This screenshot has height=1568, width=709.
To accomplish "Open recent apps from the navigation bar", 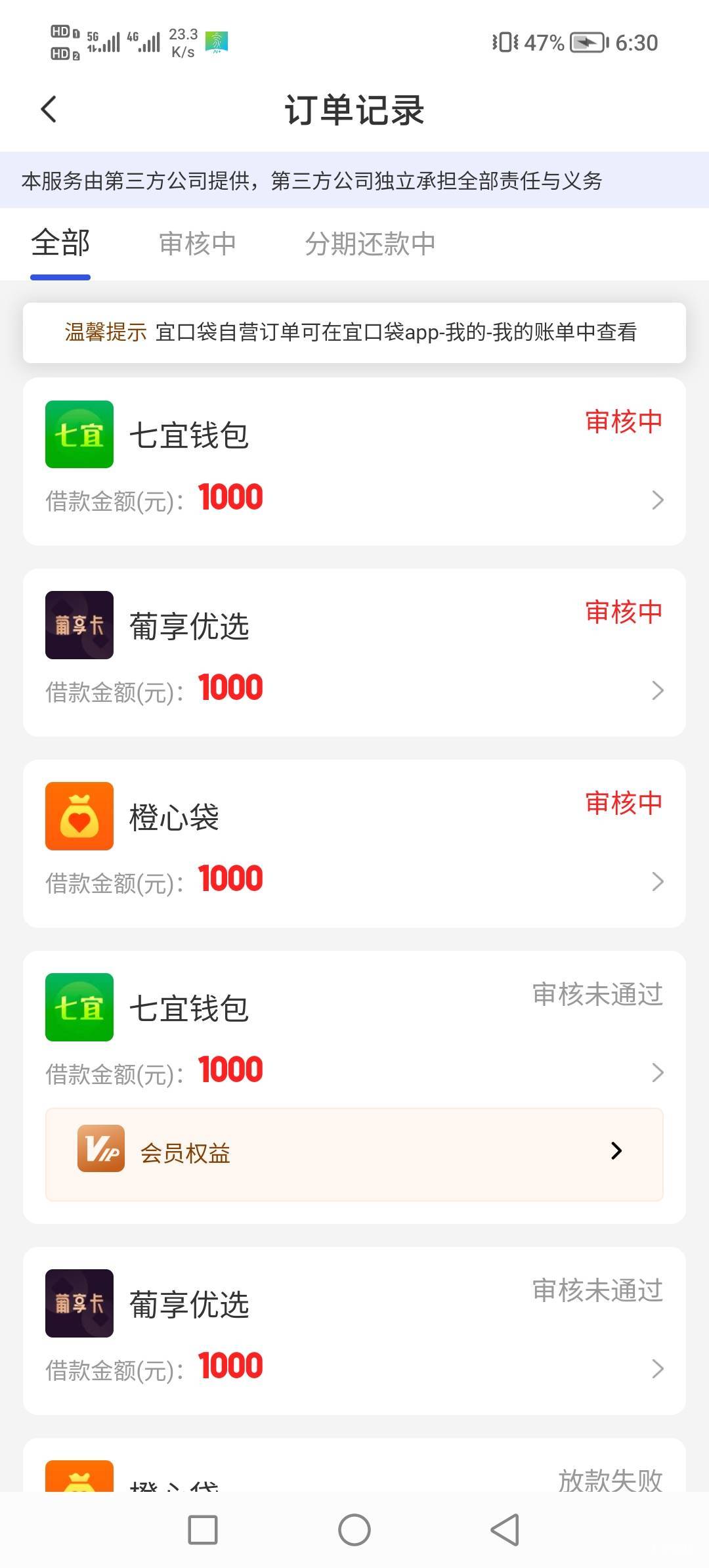I will coord(203,1530).
